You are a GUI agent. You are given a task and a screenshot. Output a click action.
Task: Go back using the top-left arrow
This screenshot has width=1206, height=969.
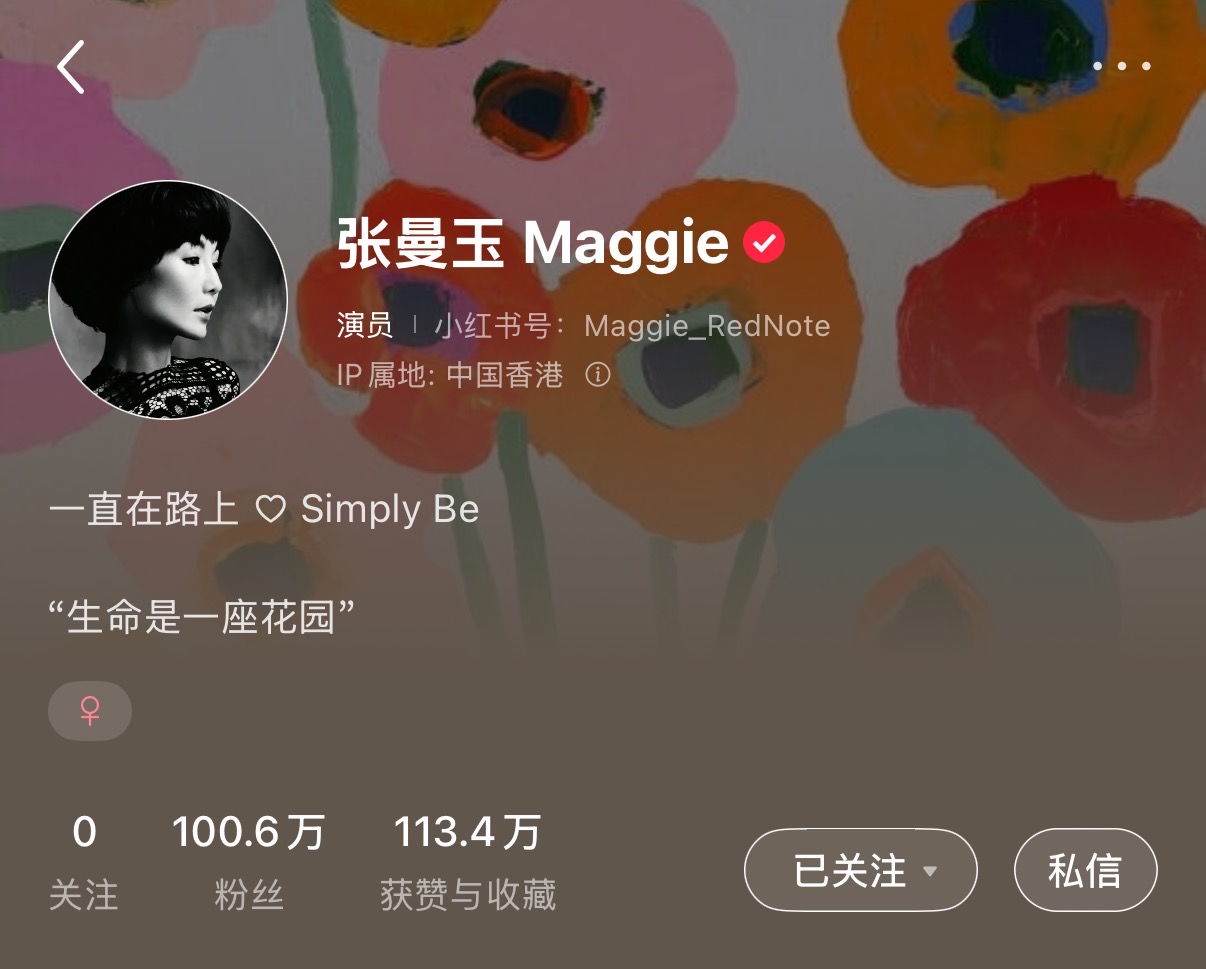71,68
